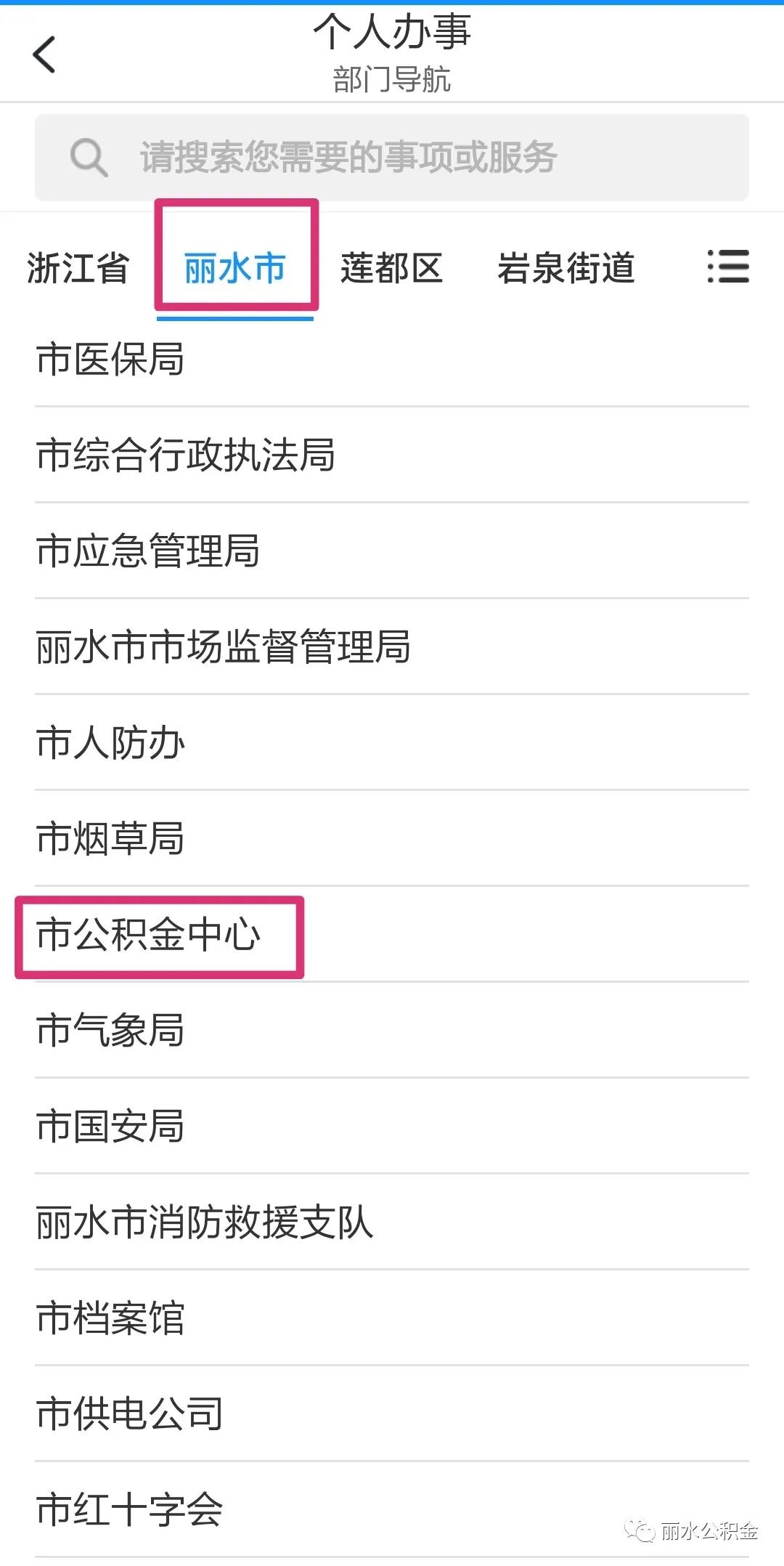This screenshot has width=784, height=1566.
Task: Switch to the 浙江省 tab
Action: [78, 268]
